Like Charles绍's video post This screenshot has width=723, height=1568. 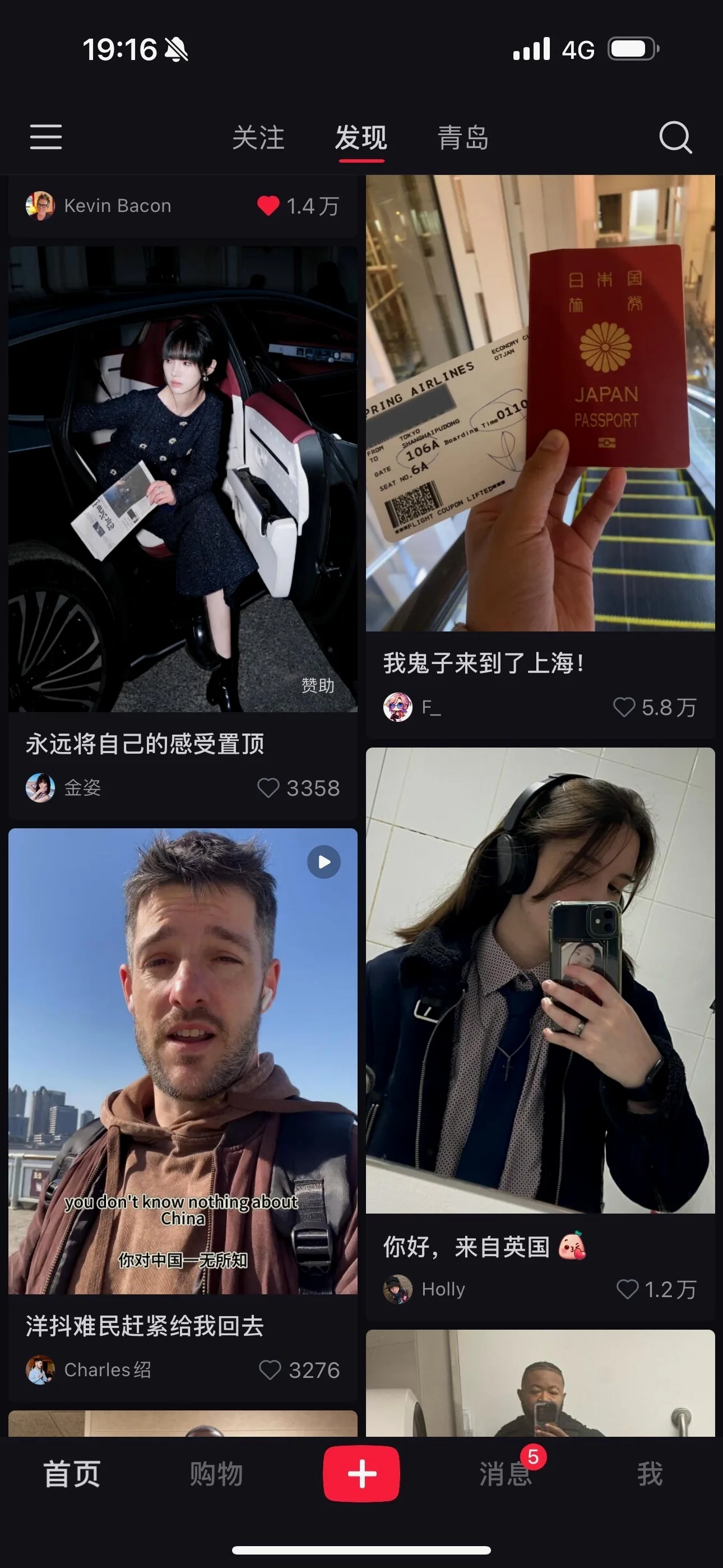[270, 1369]
